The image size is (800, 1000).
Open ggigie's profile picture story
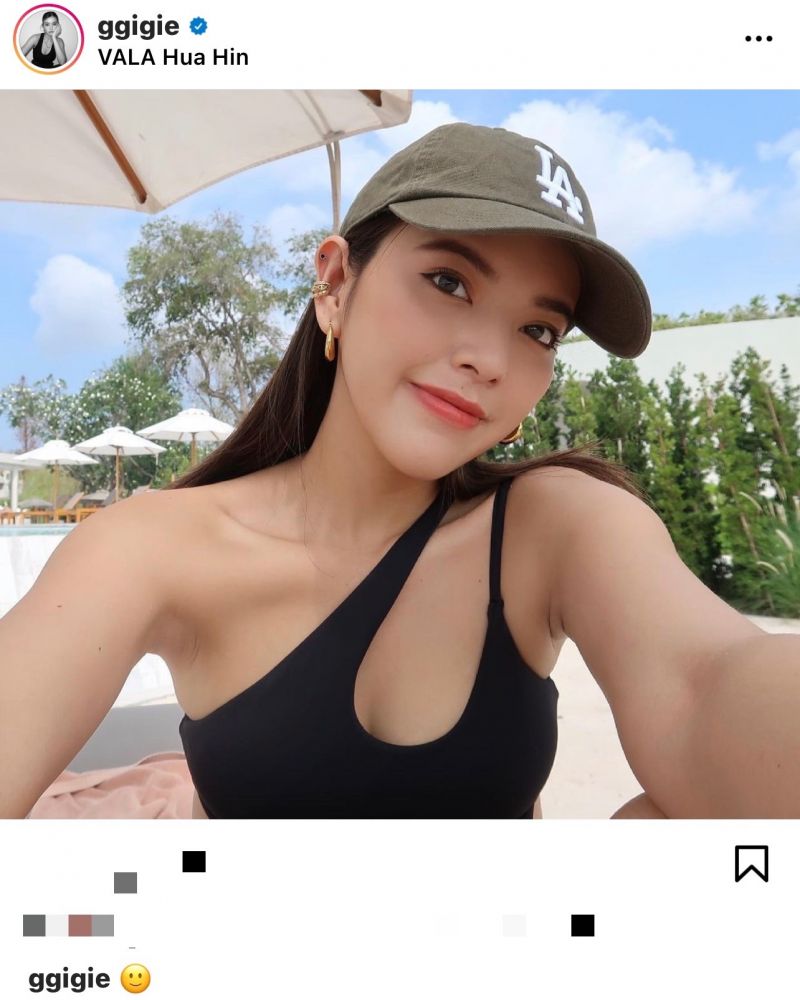tap(47, 40)
